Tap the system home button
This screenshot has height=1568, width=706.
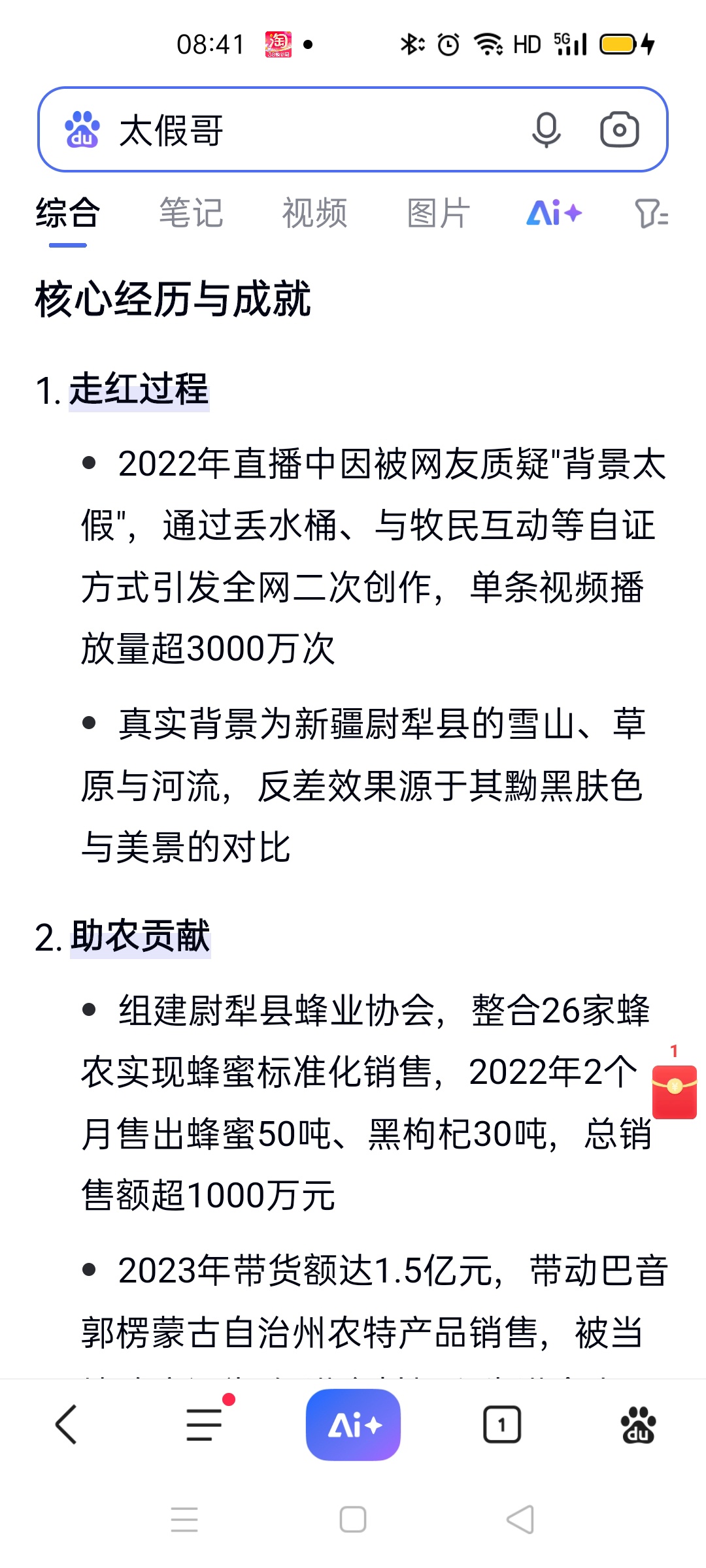353,1519
